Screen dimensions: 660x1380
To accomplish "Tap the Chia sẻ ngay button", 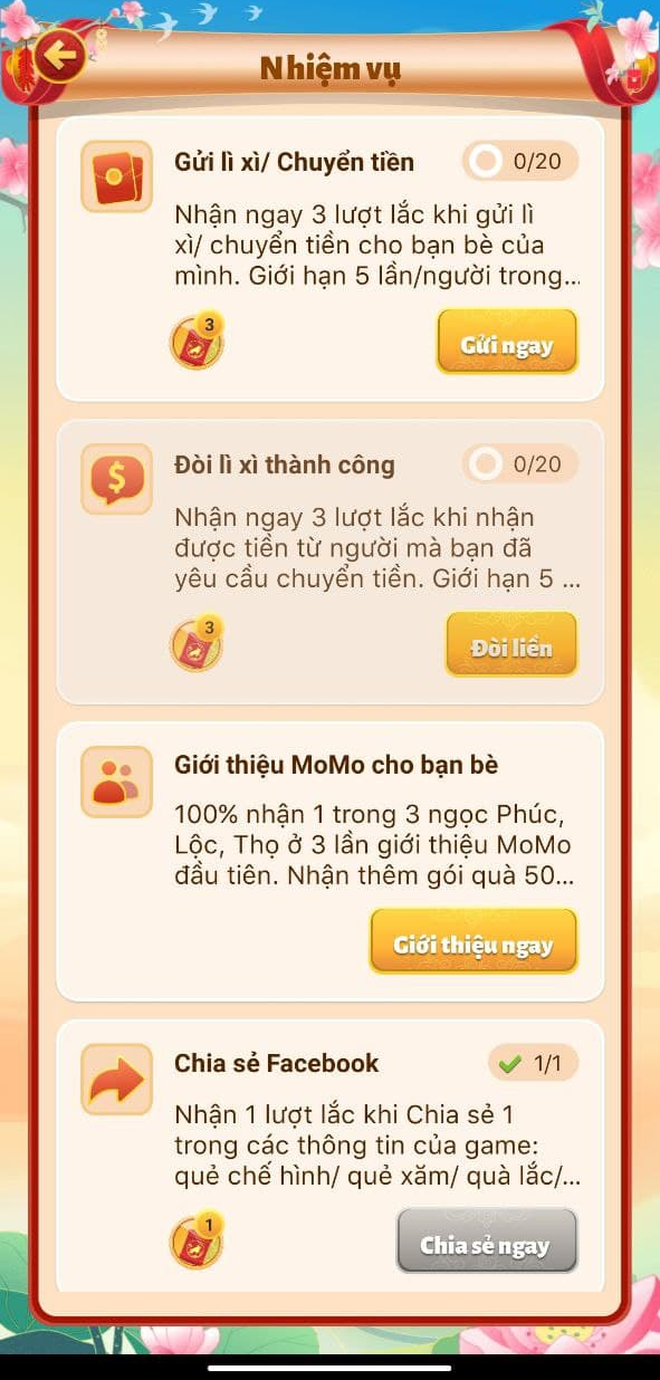I will pos(486,1243).
